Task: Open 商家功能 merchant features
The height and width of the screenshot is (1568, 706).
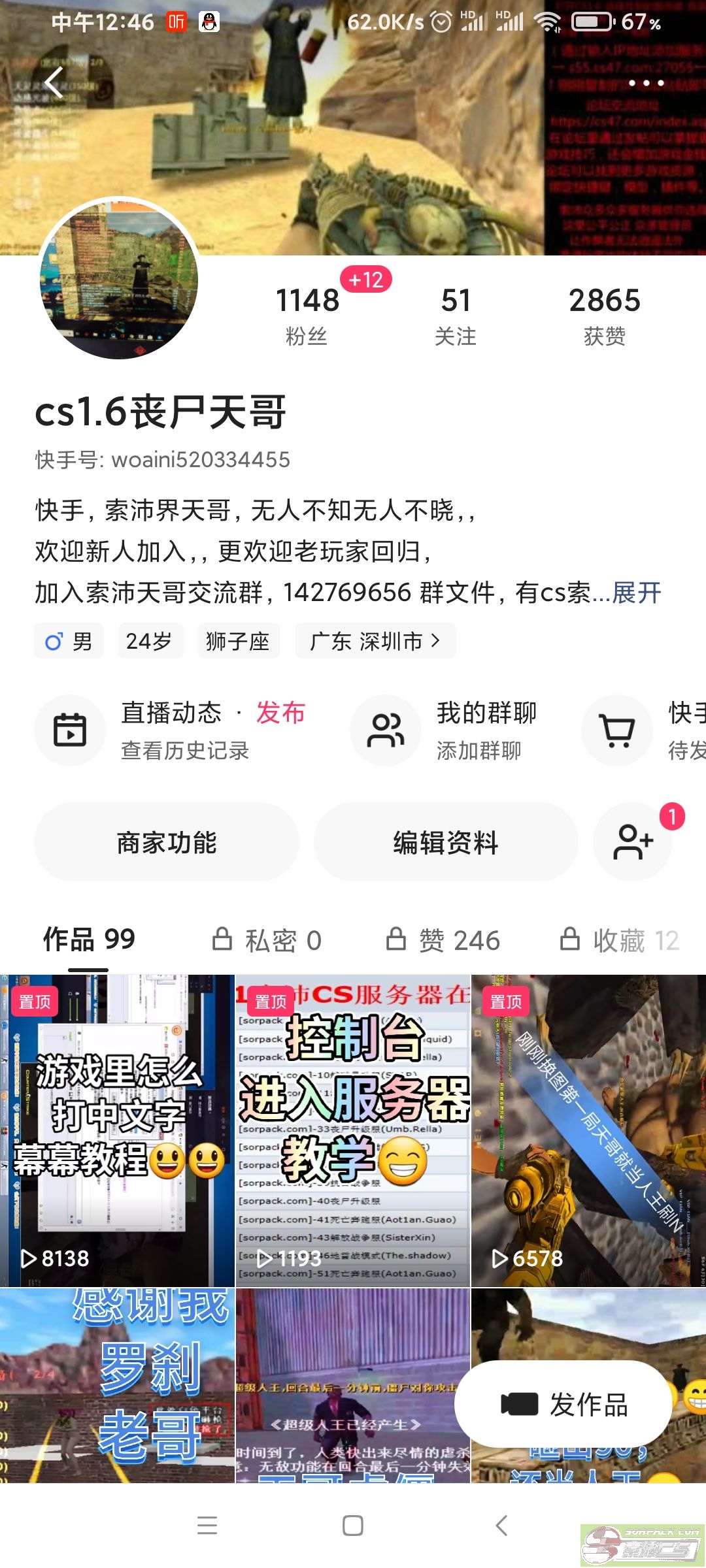Action: click(167, 842)
